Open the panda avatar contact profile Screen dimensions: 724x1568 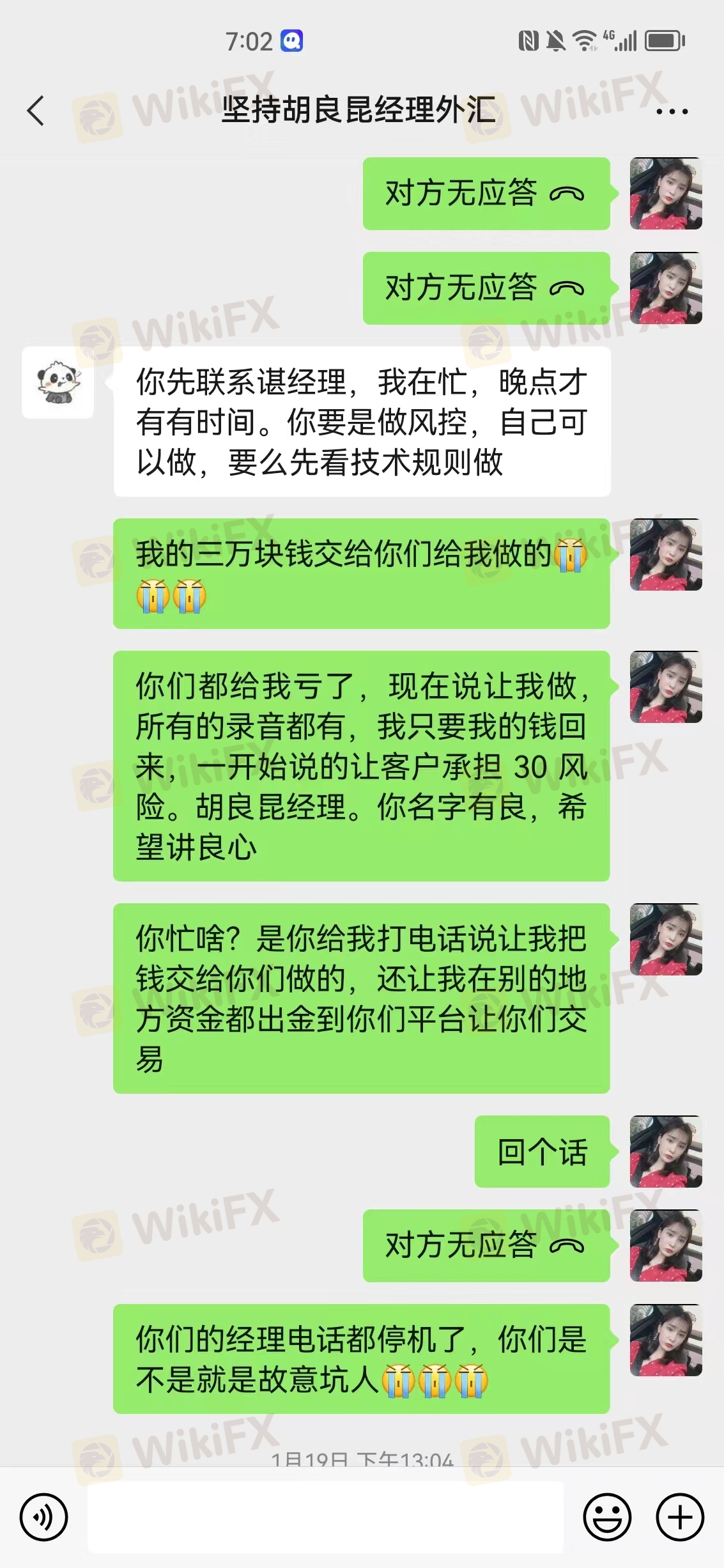[x=58, y=383]
